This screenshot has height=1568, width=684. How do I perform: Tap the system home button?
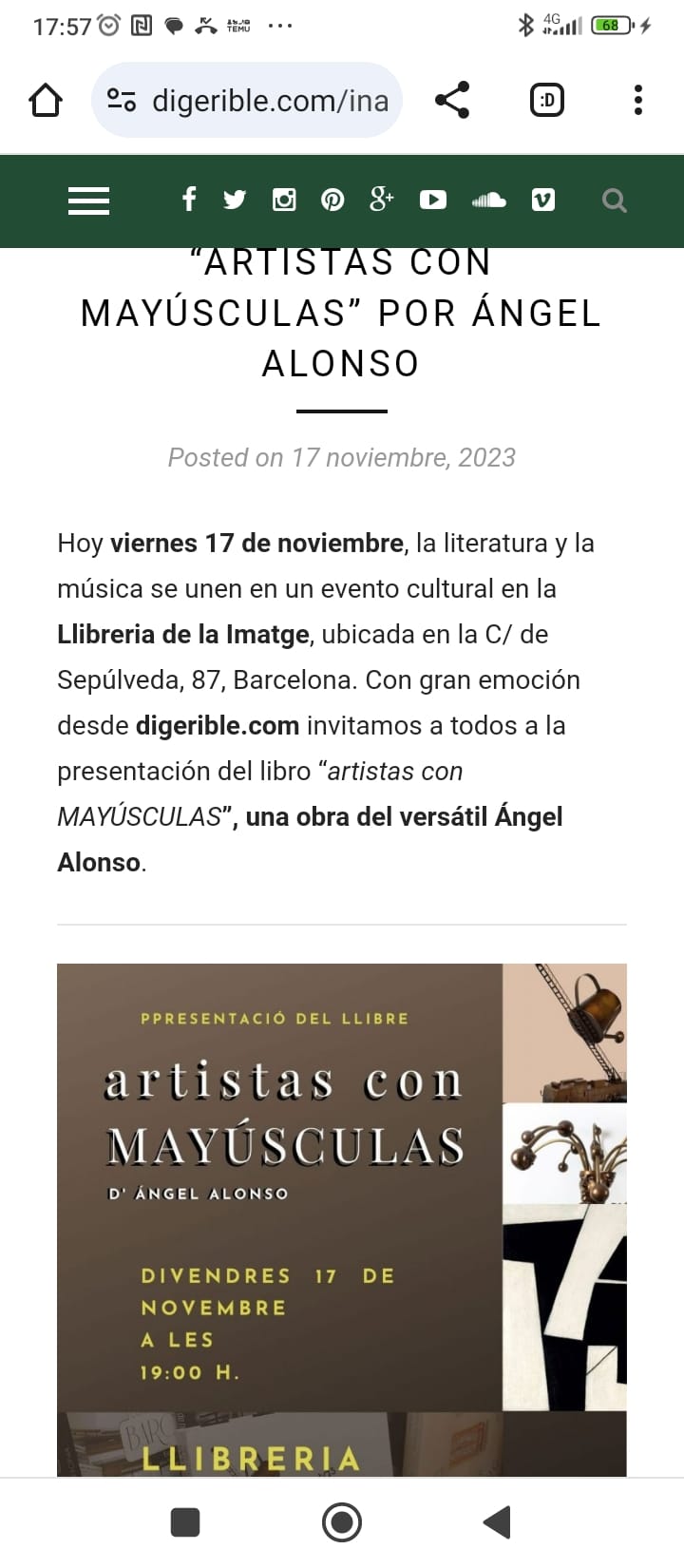pyautogui.click(x=342, y=1521)
